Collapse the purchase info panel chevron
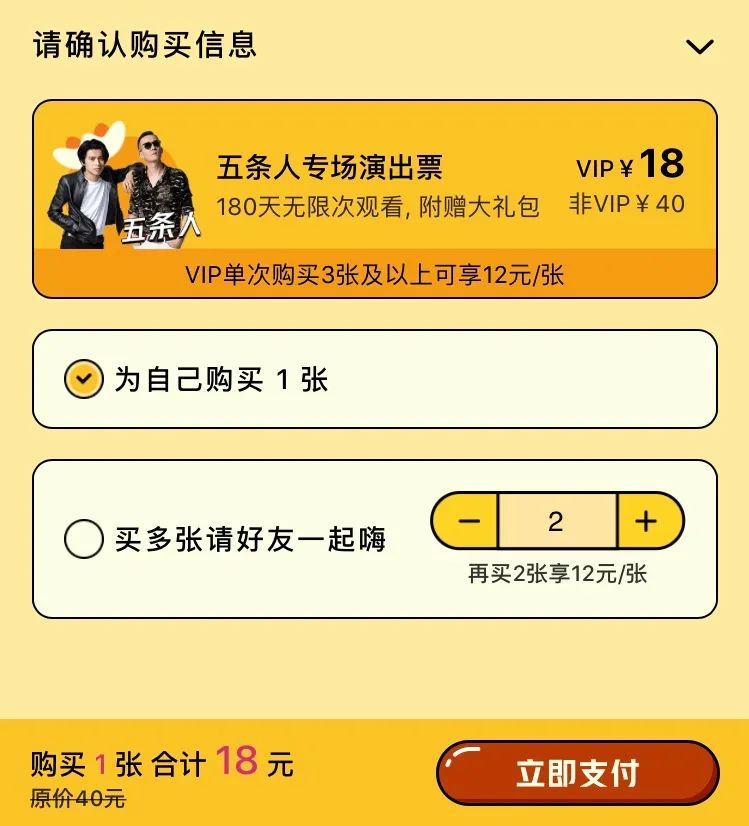Screen dimensions: 749x826 pos(699,47)
